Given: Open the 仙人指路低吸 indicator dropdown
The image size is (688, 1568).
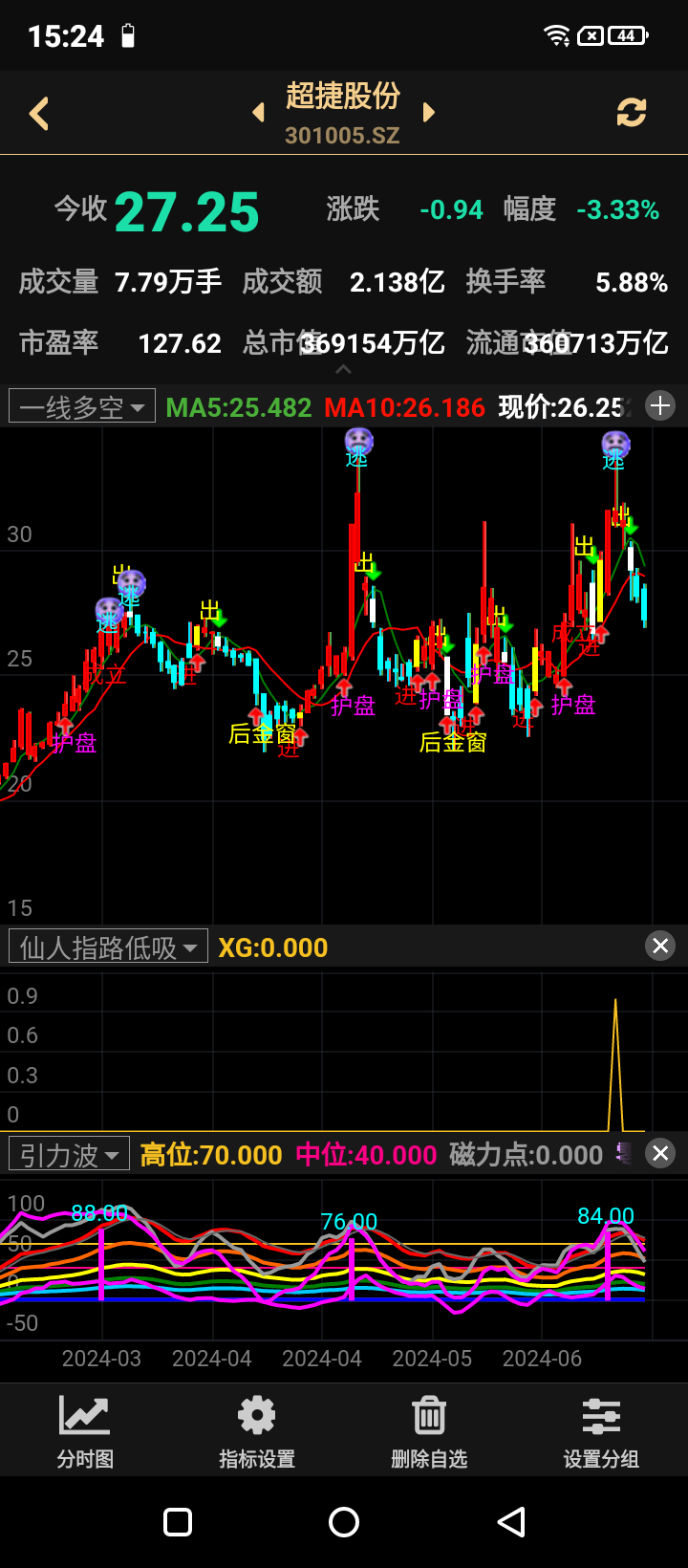Looking at the screenshot, I should click(107, 946).
